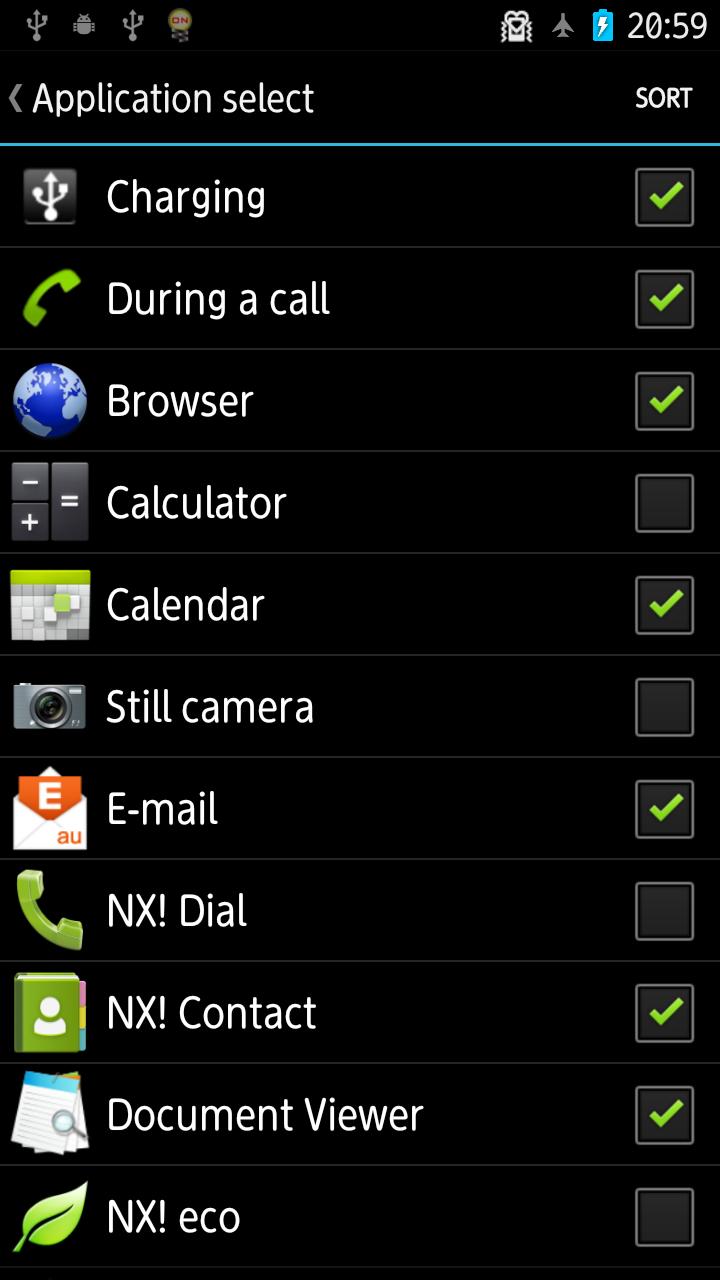Check the Still camera checkbox
The height and width of the screenshot is (1280, 720).
tap(664, 707)
